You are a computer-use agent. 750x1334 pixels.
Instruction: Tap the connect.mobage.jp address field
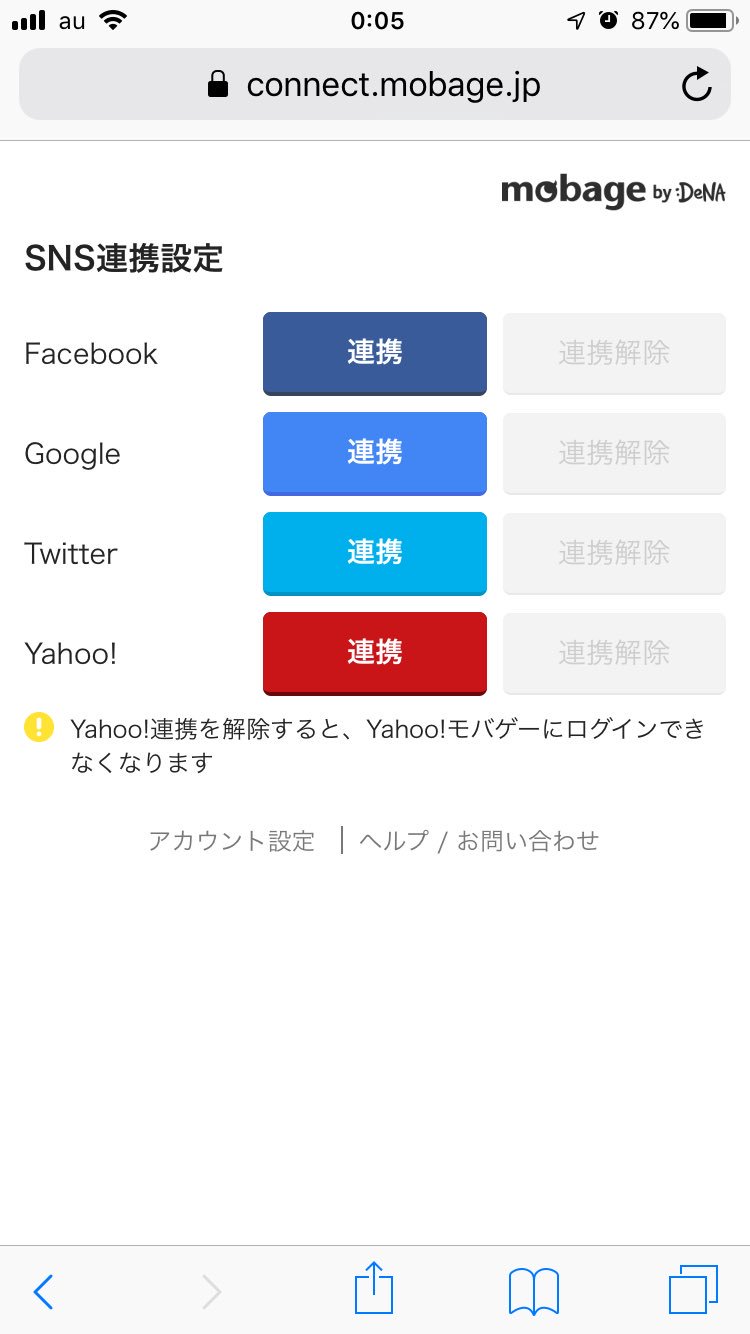(x=375, y=85)
